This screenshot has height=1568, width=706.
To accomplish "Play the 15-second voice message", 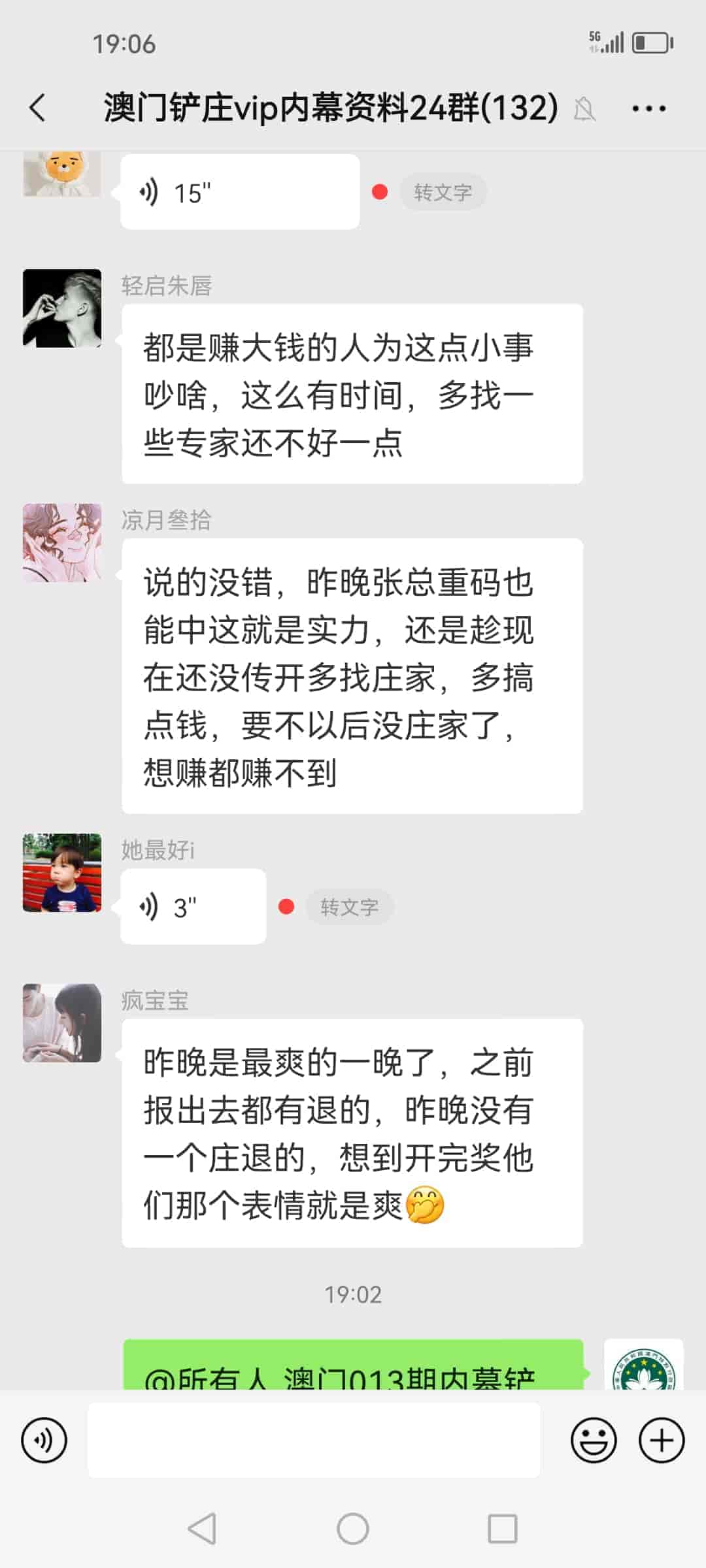I will [239, 193].
